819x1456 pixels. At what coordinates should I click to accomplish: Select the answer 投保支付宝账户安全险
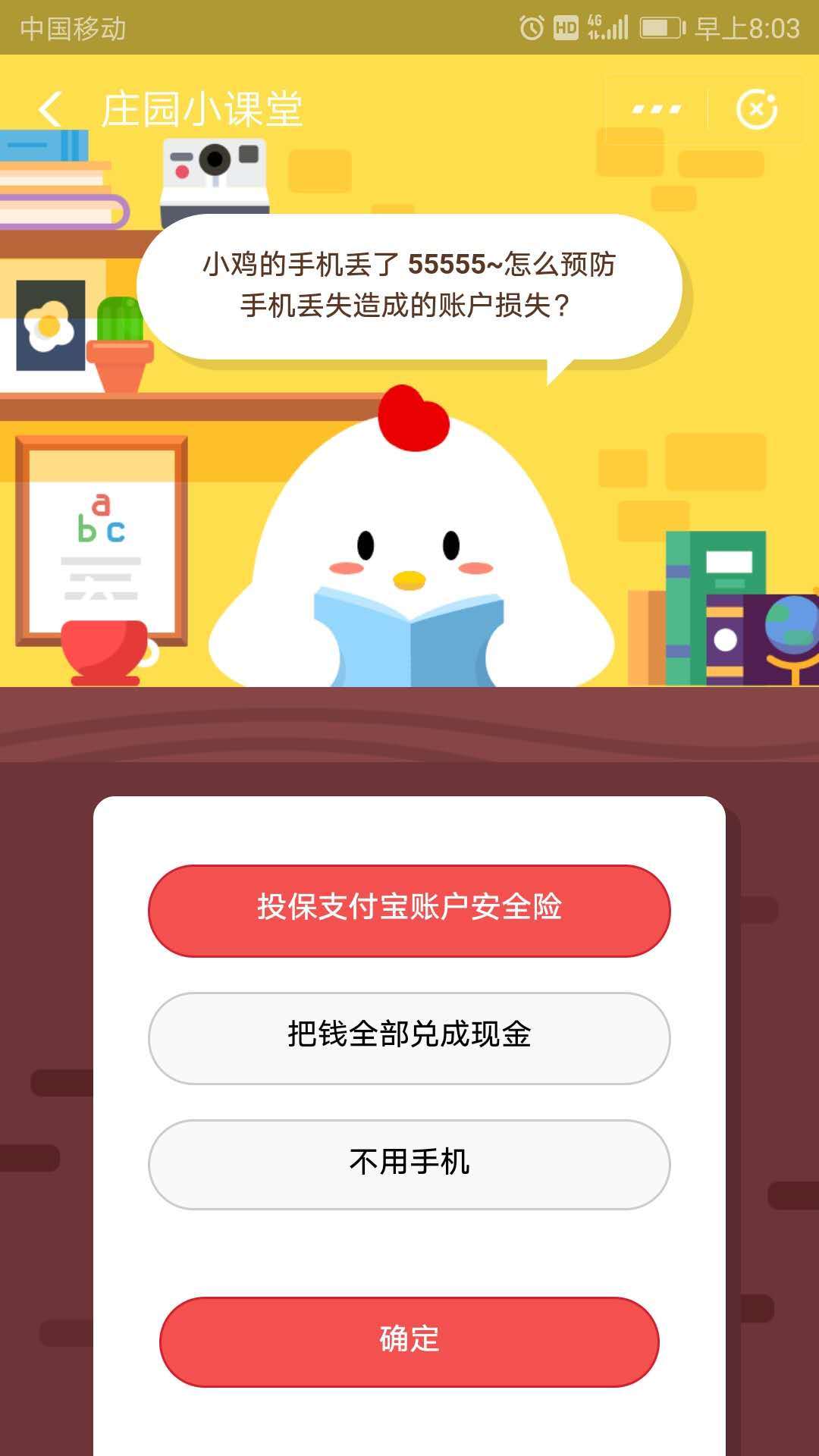point(409,909)
